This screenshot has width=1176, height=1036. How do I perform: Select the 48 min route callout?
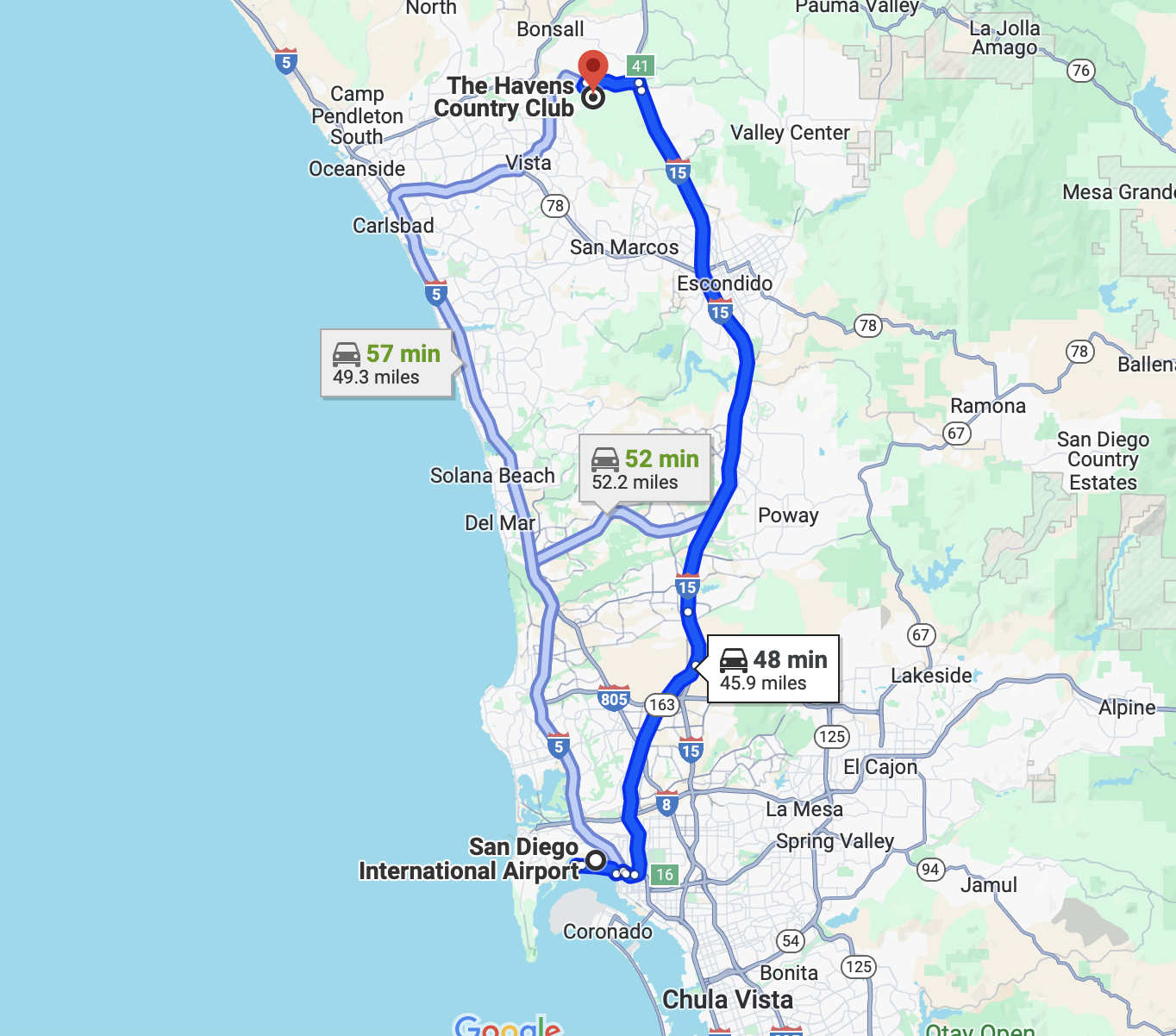773,670
